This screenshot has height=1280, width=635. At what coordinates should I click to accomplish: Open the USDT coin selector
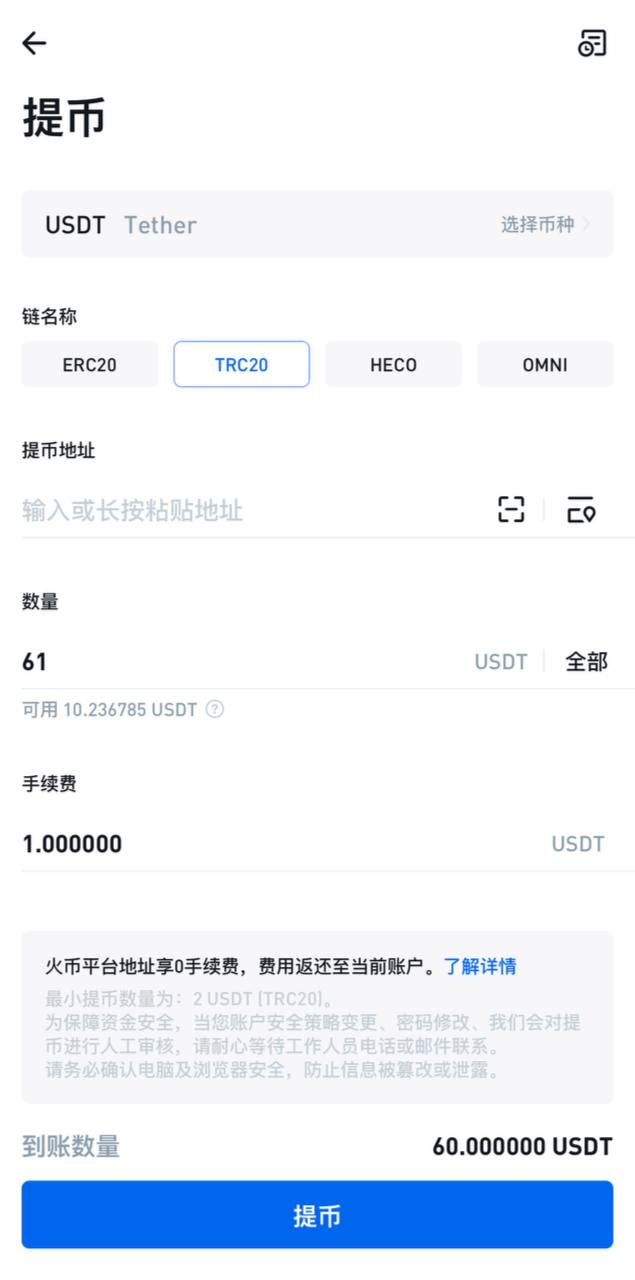click(x=317, y=224)
